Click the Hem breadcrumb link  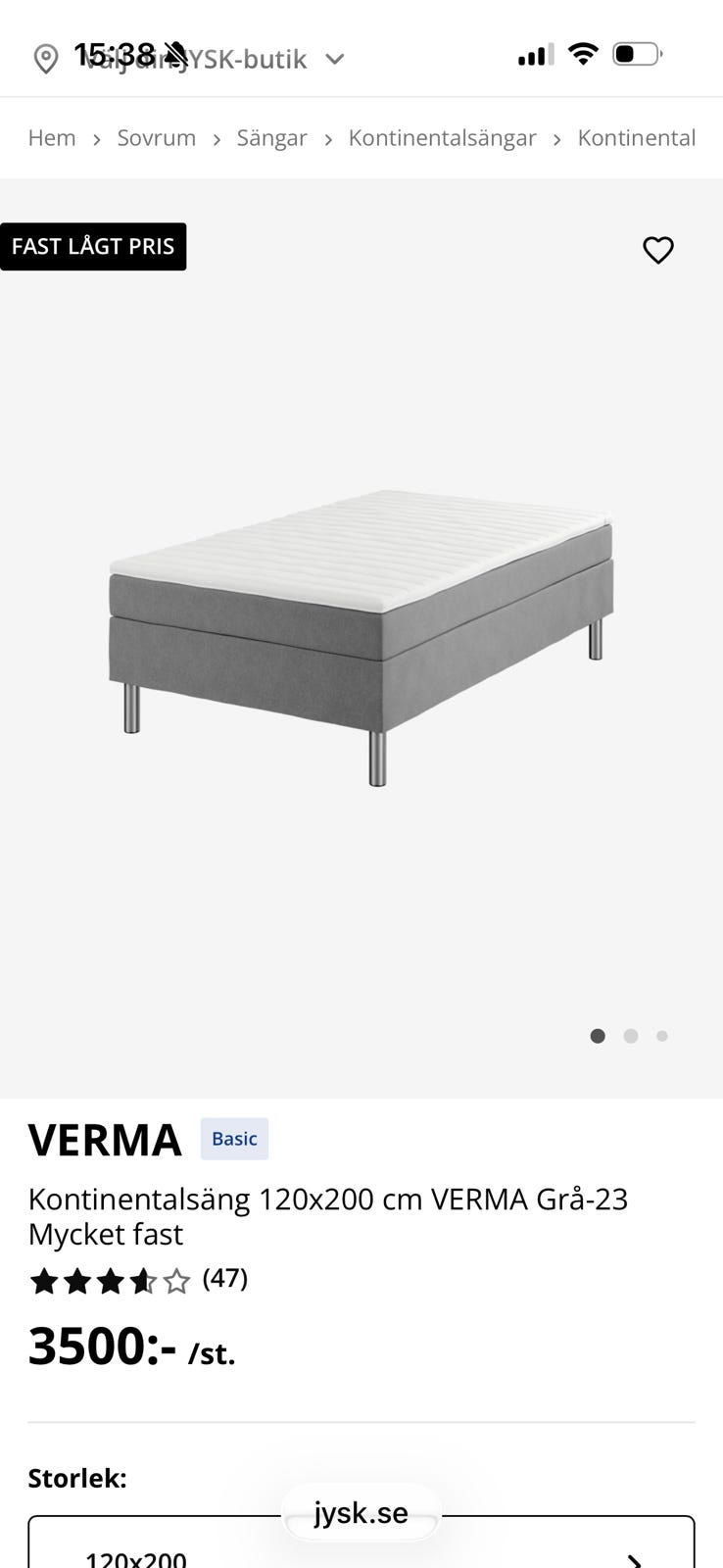coord(52,138)
